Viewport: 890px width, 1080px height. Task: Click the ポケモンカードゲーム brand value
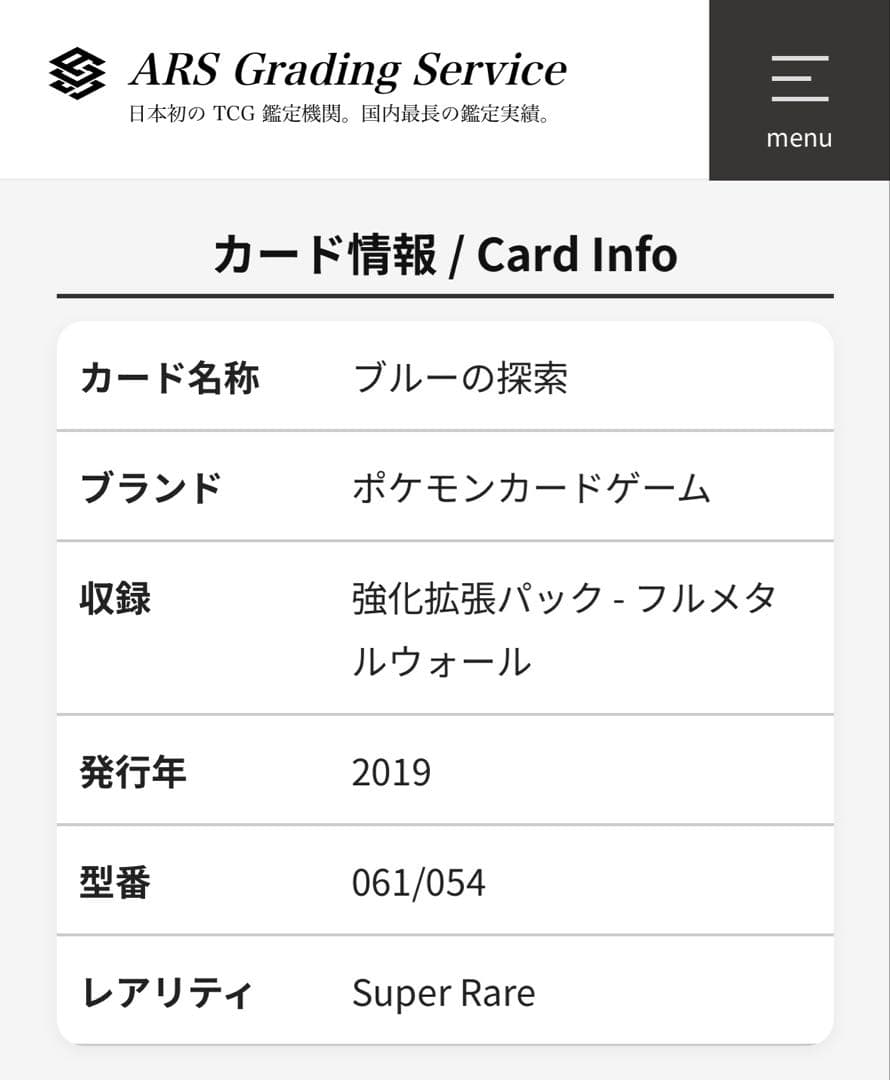[x=531, y=488]
